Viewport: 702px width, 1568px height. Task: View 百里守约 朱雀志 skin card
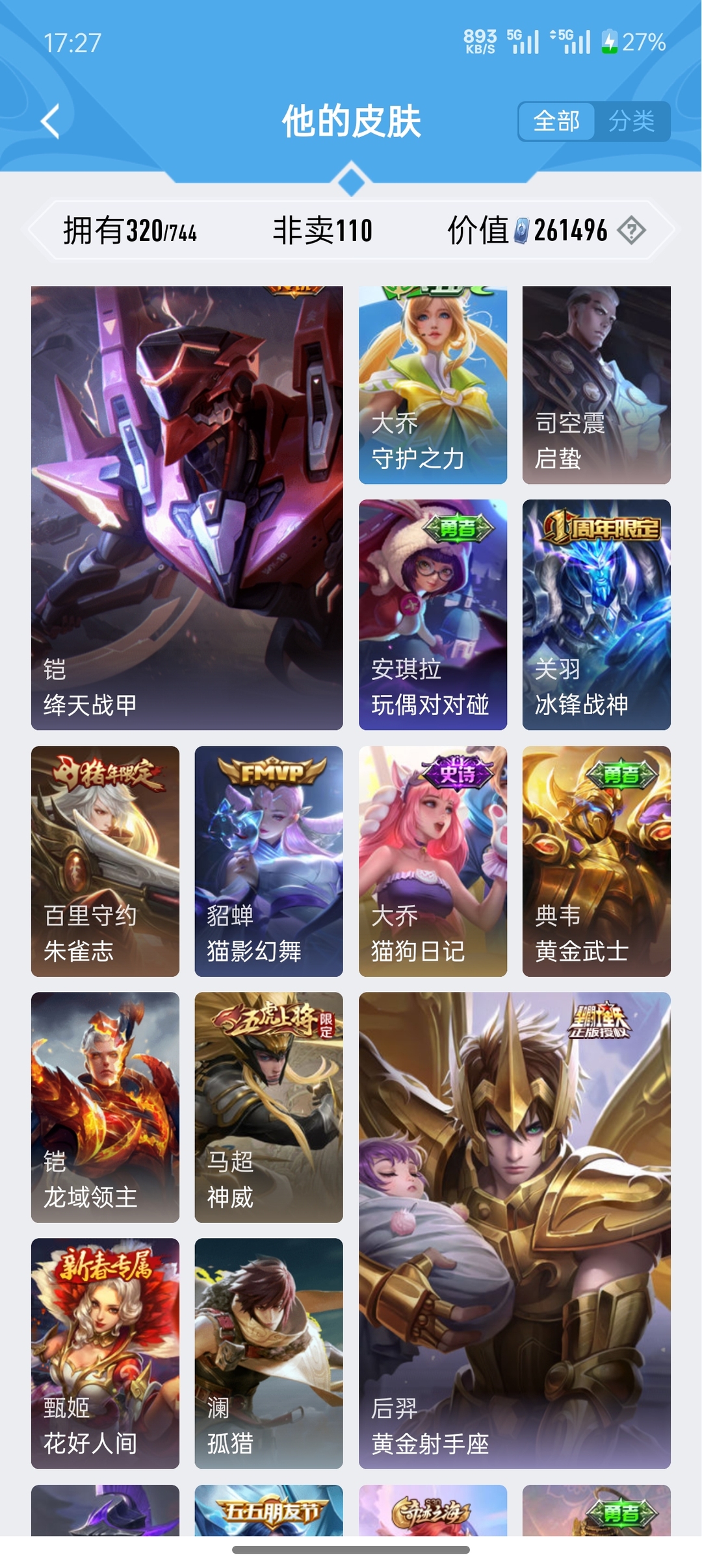[x=105, y=861]
